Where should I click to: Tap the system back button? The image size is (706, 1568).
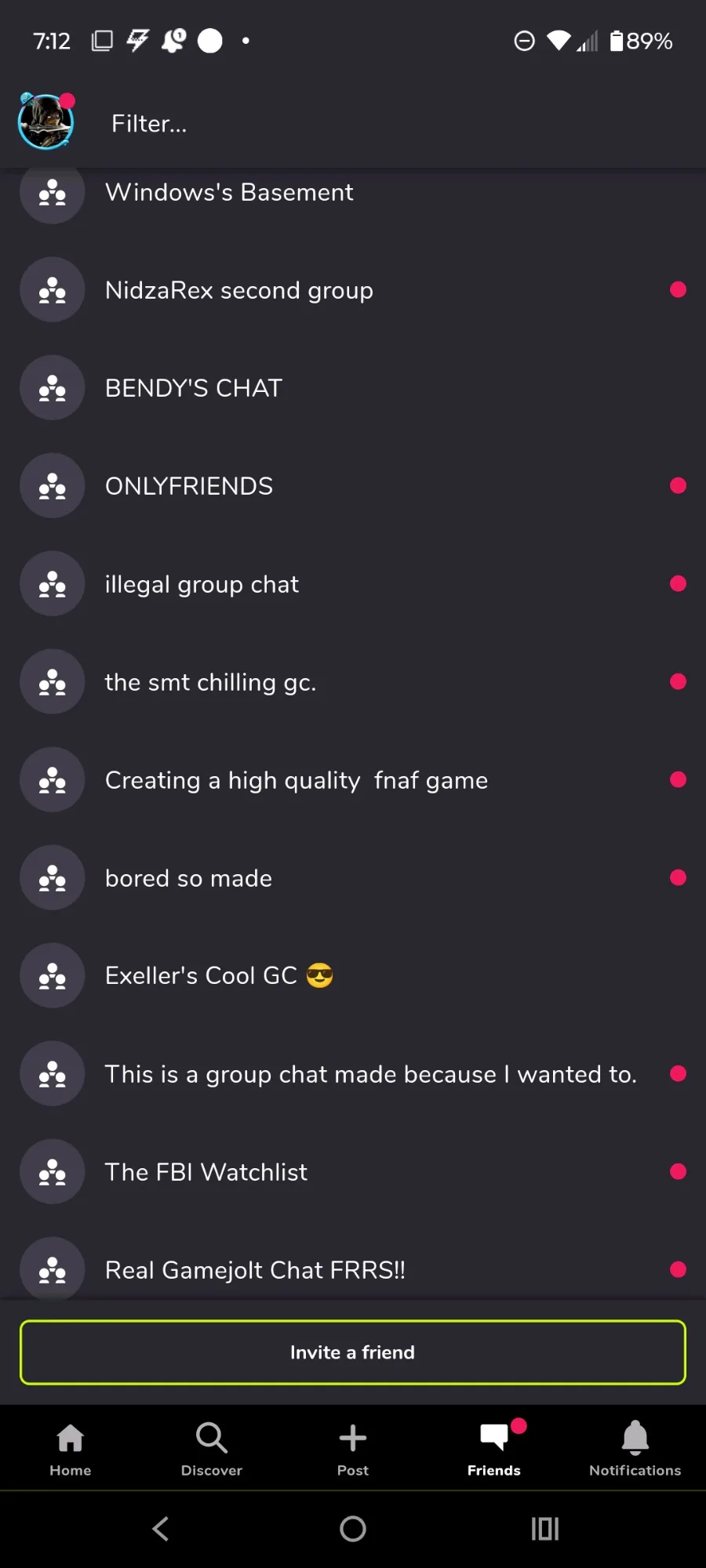[x=161, y=1529]
